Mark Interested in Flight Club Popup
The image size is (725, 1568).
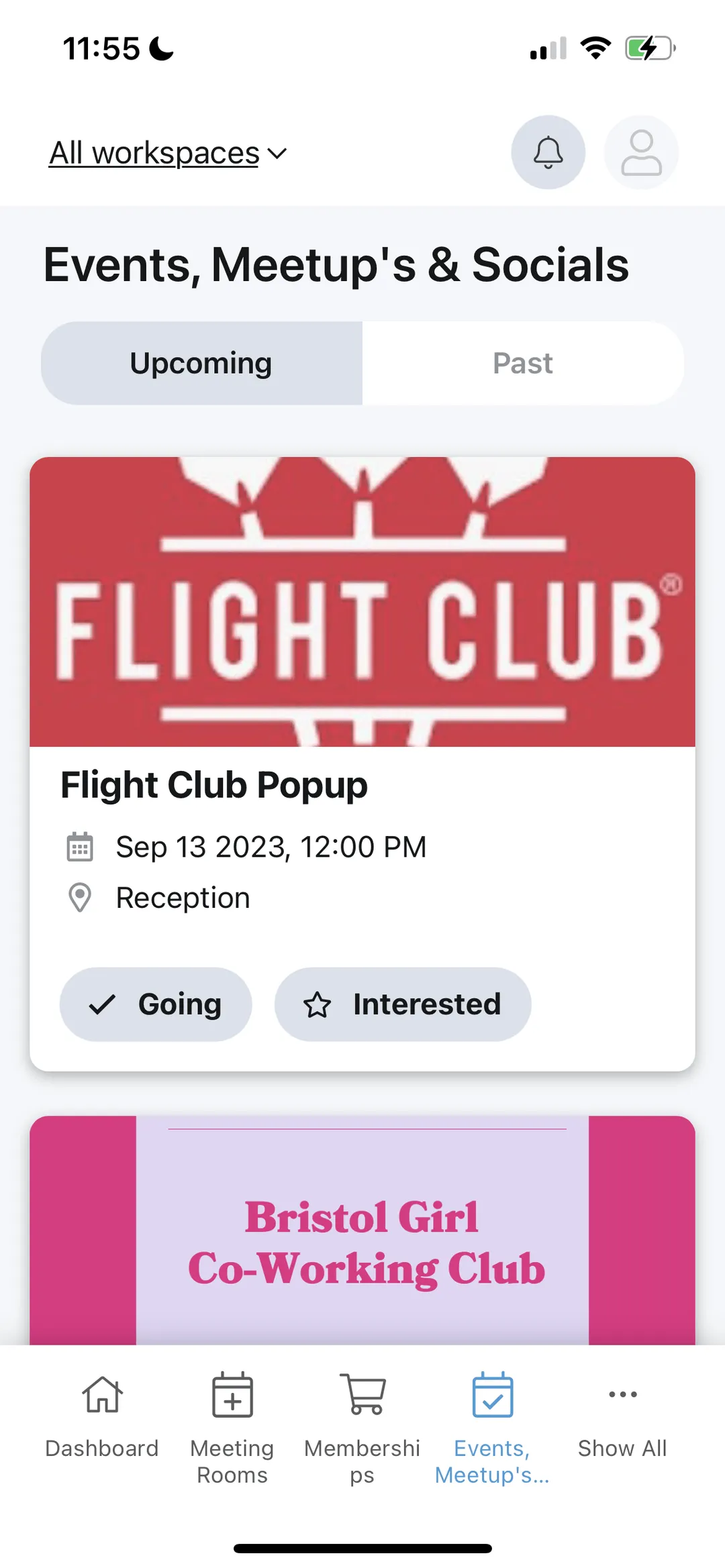point(403,1004)
